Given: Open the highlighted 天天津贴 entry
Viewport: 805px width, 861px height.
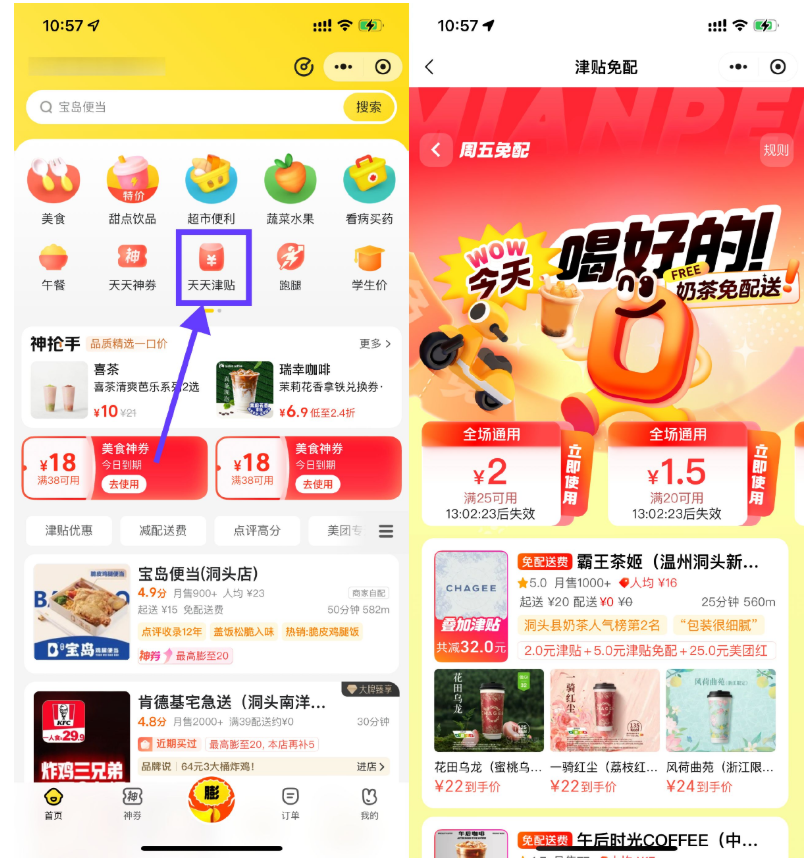Looking at the screenshot, I should (211, 265).
